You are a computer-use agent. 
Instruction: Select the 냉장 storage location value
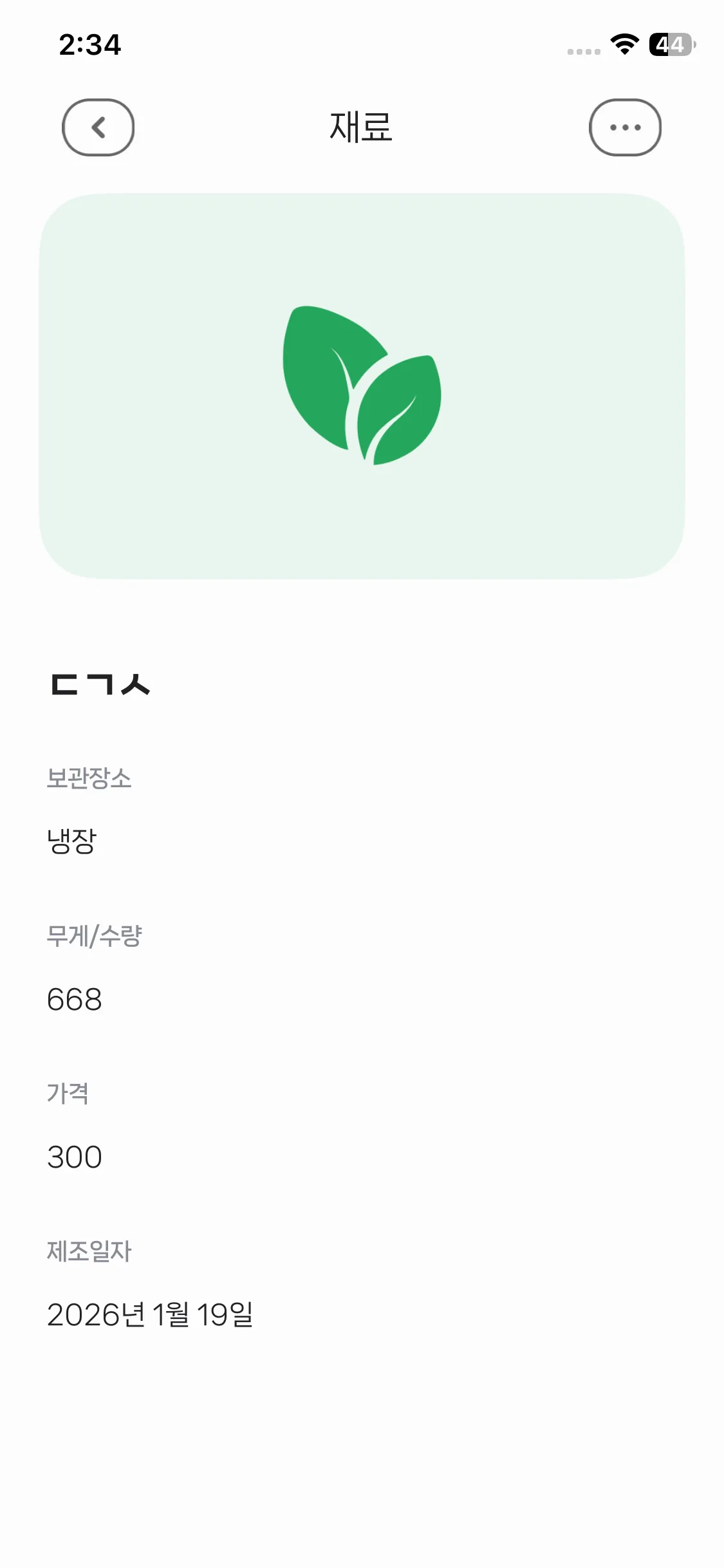click(x=71, y=840)
